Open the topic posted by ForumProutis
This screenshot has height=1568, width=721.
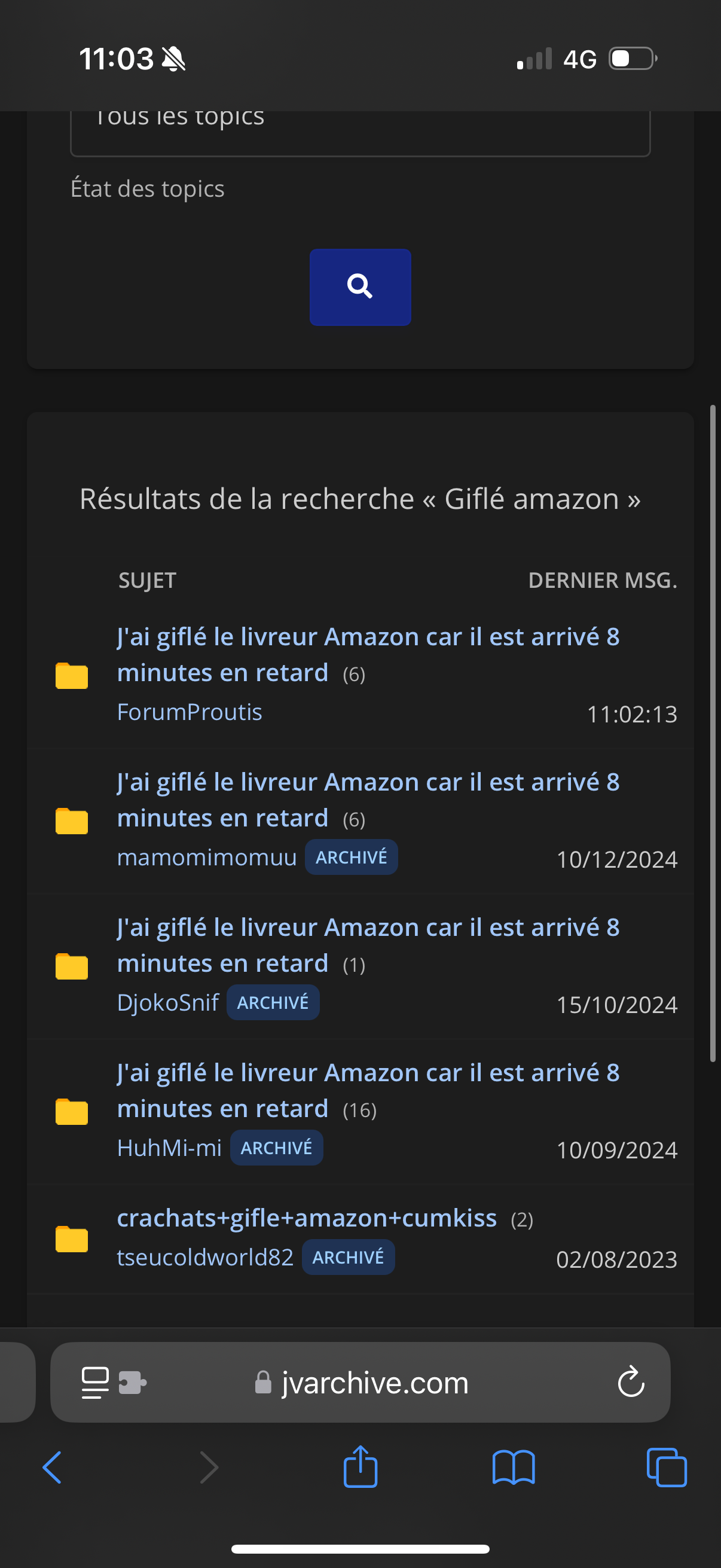368,654
